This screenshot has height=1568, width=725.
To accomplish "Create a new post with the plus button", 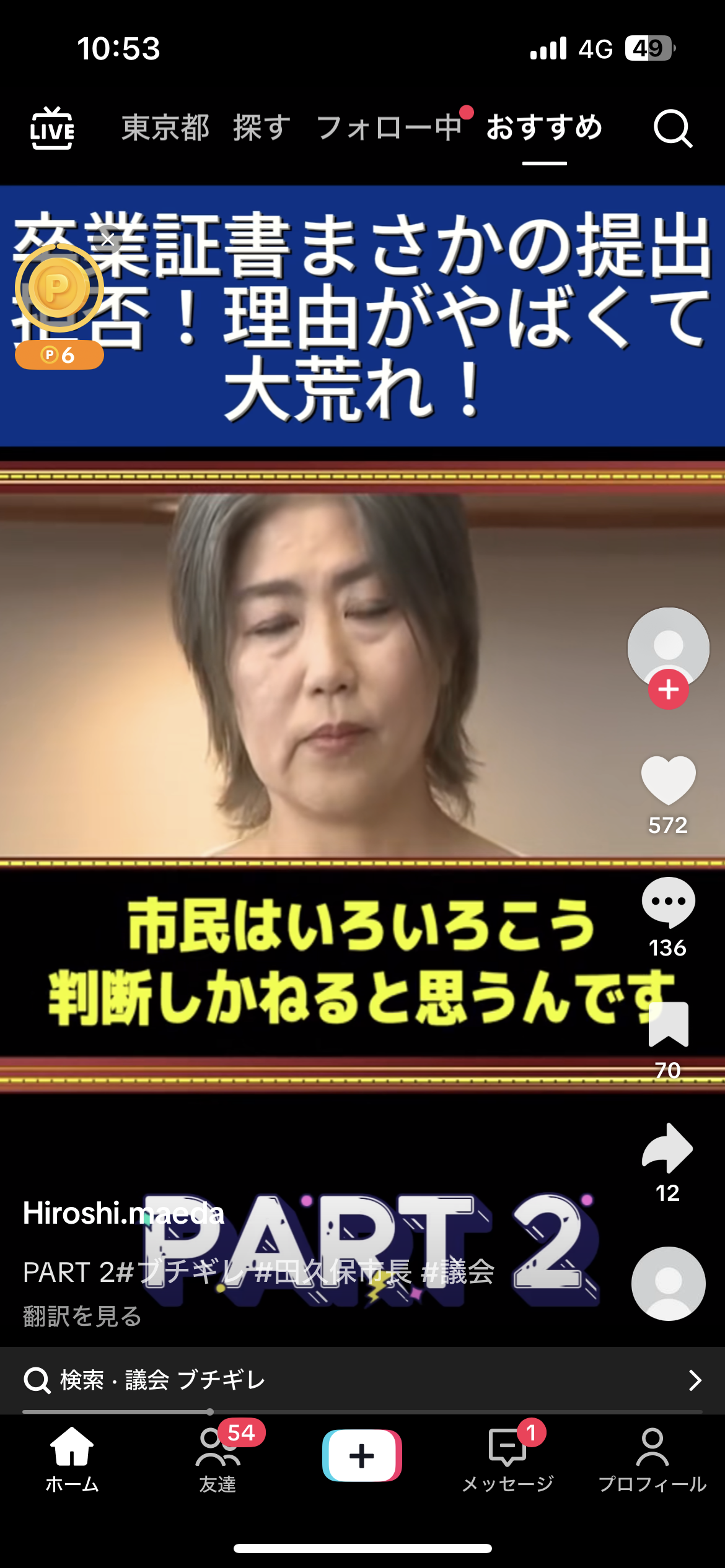I will pos(362,1455).
